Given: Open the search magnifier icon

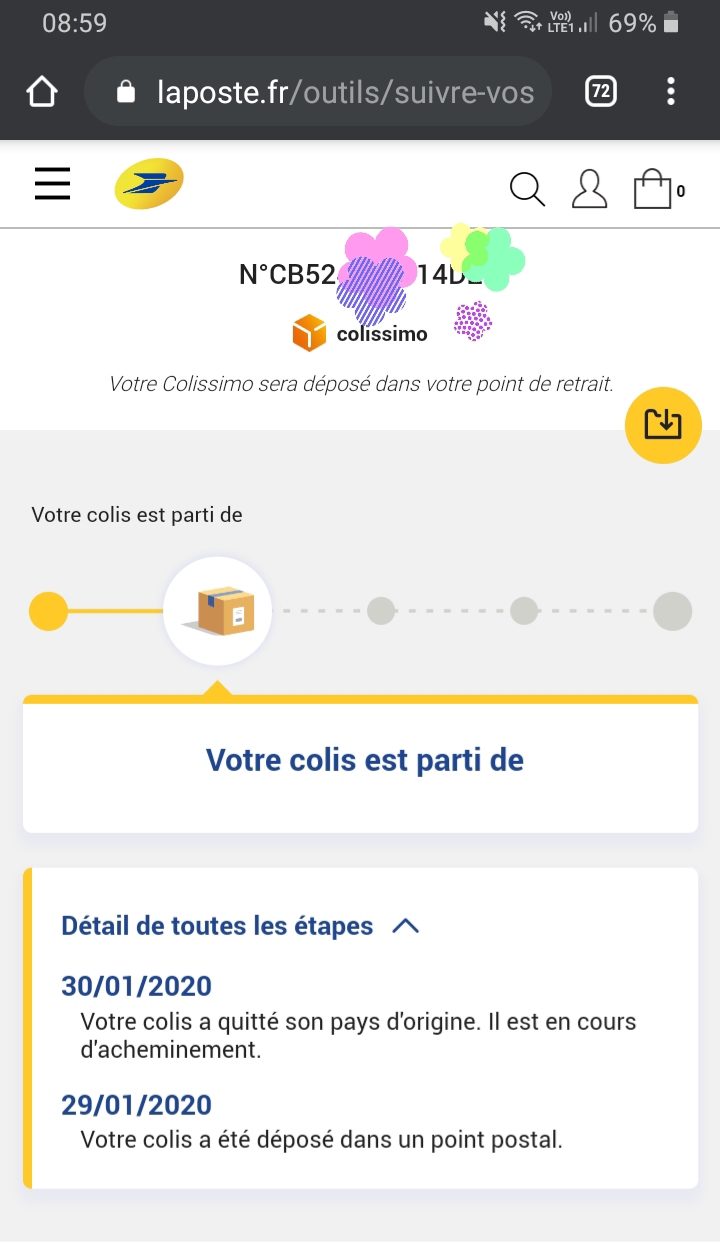Looking at the screenshot, I should pos(527,188).
